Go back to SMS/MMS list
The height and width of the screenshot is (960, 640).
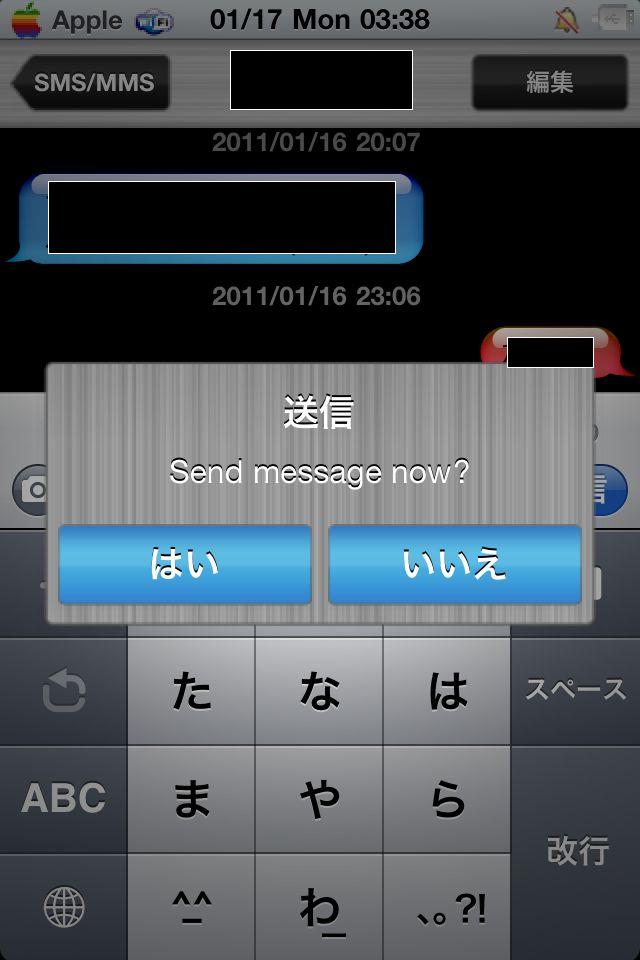92,82
